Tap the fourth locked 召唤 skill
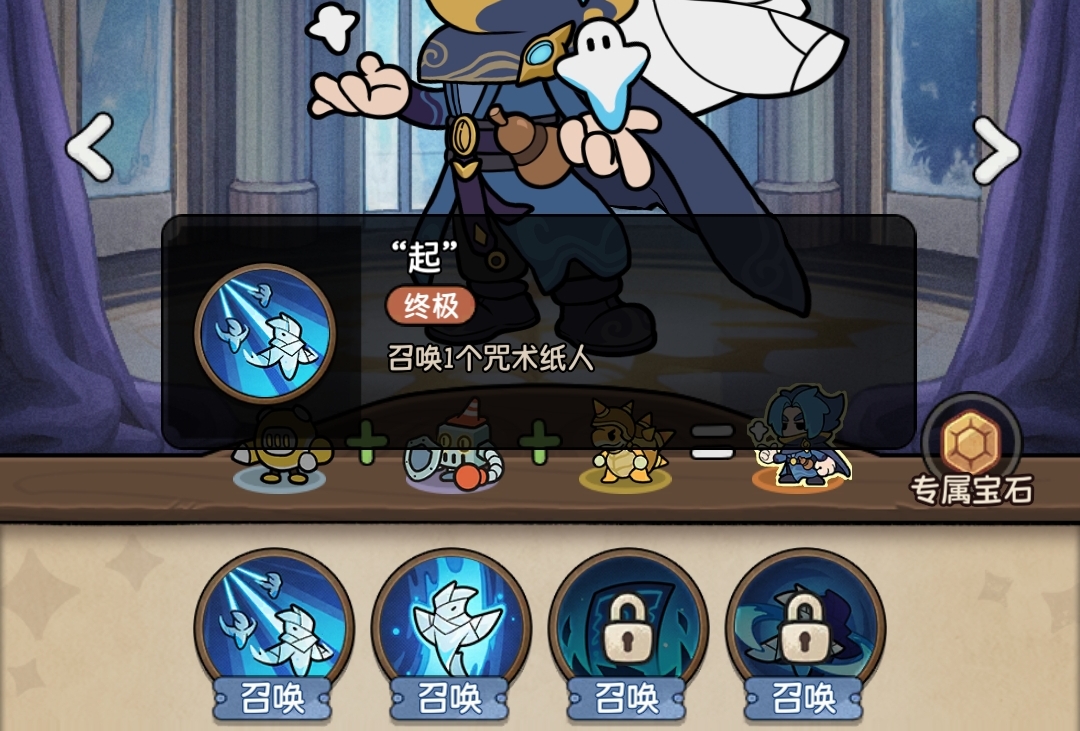This screenshot has height=731, width=1080. coord(805,627)
